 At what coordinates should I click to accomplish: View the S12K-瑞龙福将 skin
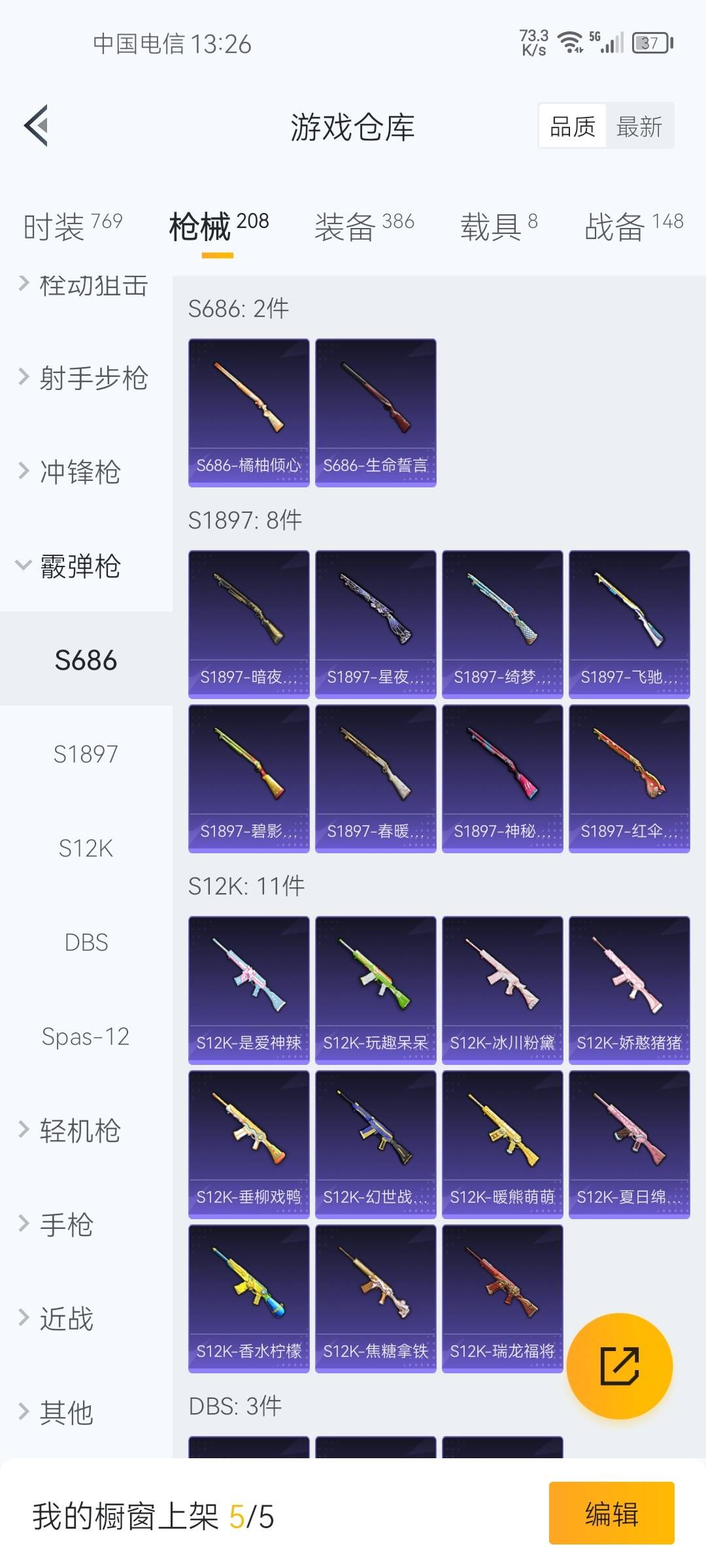click(502, 1298)
